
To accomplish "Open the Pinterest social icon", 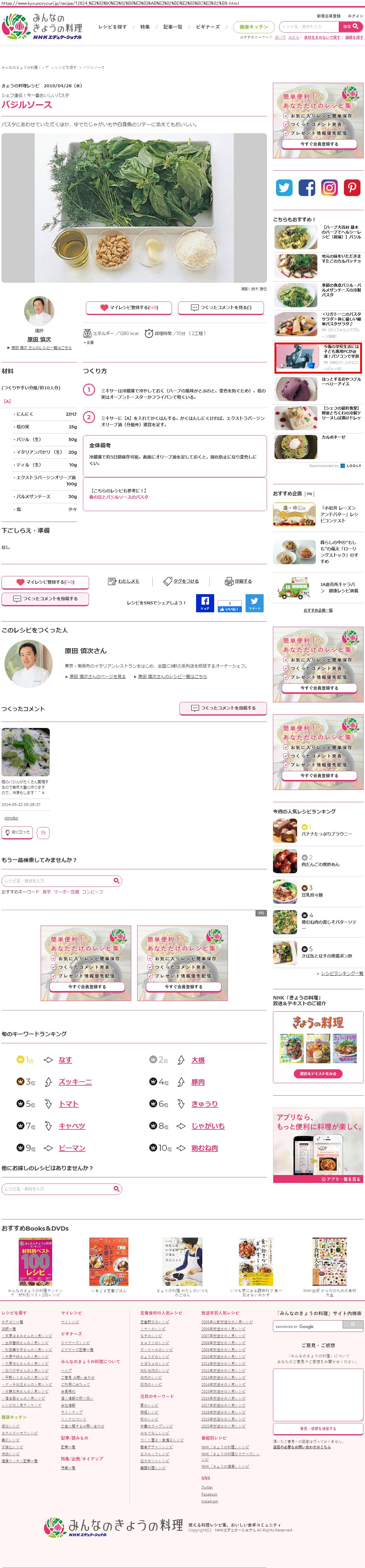I will click(x=352, y=188).
